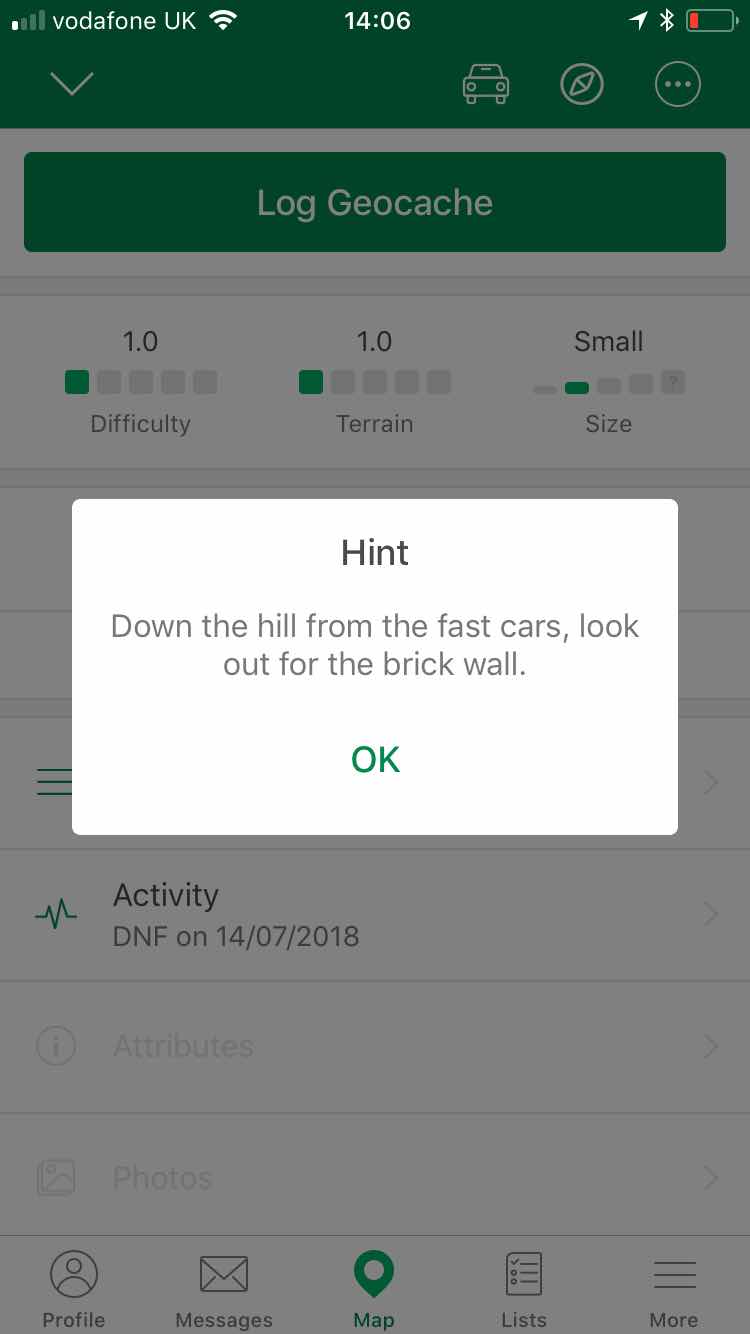
Task: Go to the Map tab
Action: pyautogui.click(x=374, y=1290)
